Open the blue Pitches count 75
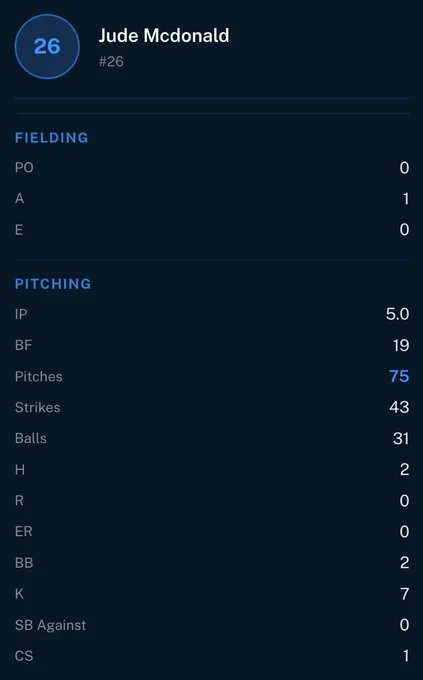Screen dimensions: 423x680 click(399, 376)
